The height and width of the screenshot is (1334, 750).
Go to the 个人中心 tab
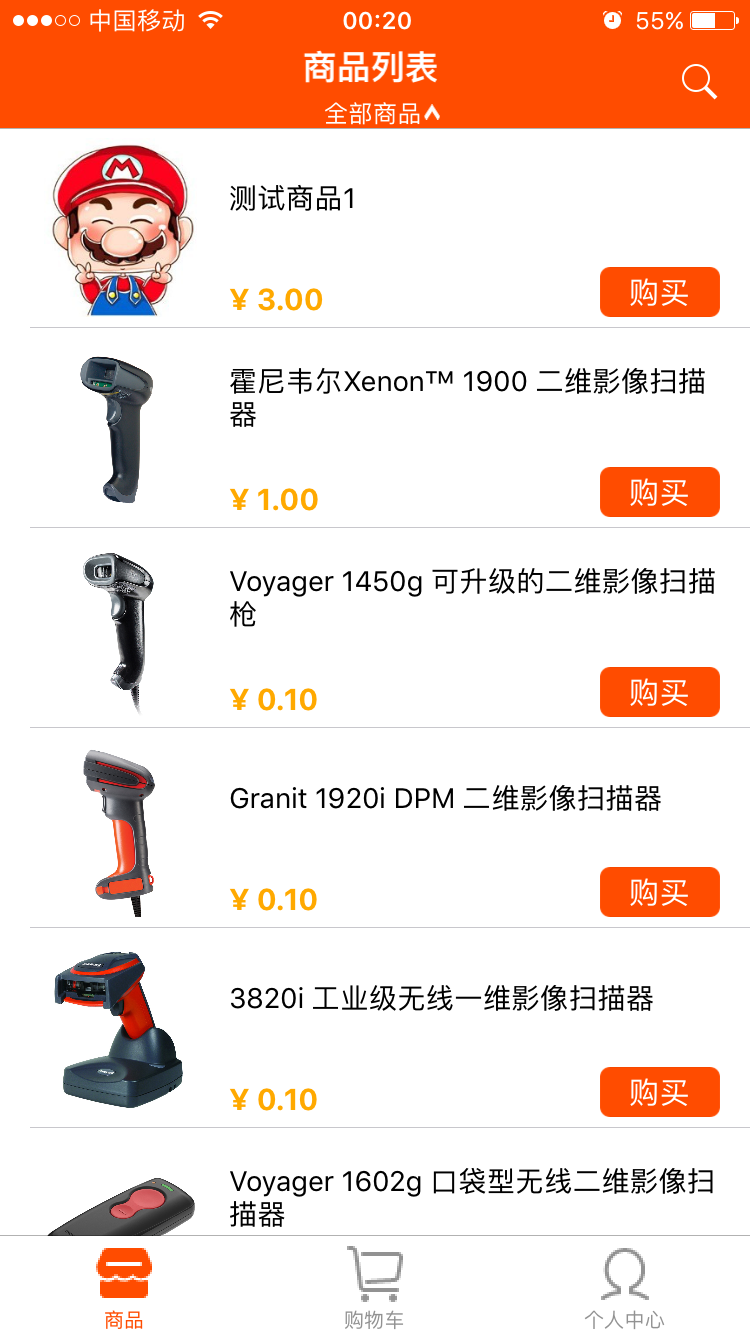tap(624, 1288)
